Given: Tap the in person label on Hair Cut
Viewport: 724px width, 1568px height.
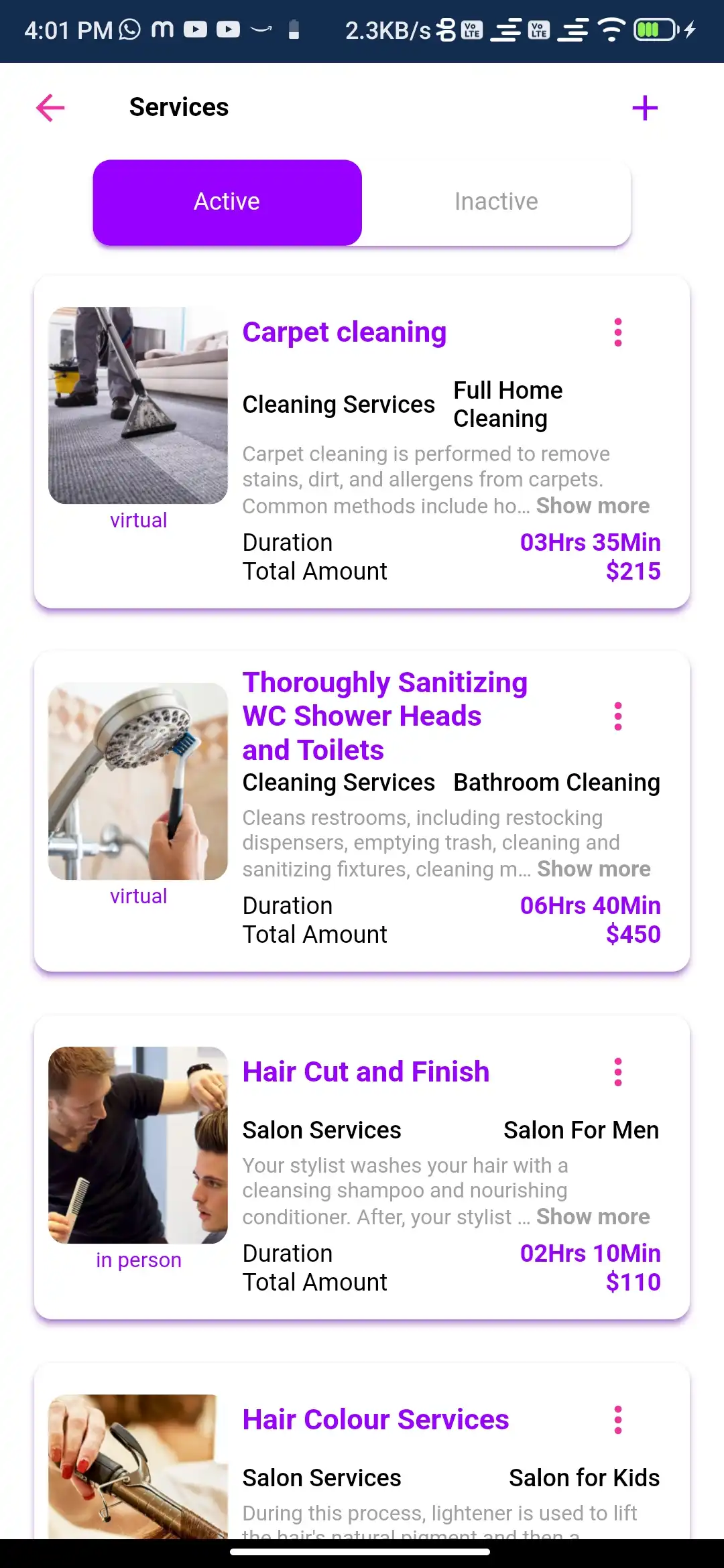Looking at the screenshot, I should 138,1260.
